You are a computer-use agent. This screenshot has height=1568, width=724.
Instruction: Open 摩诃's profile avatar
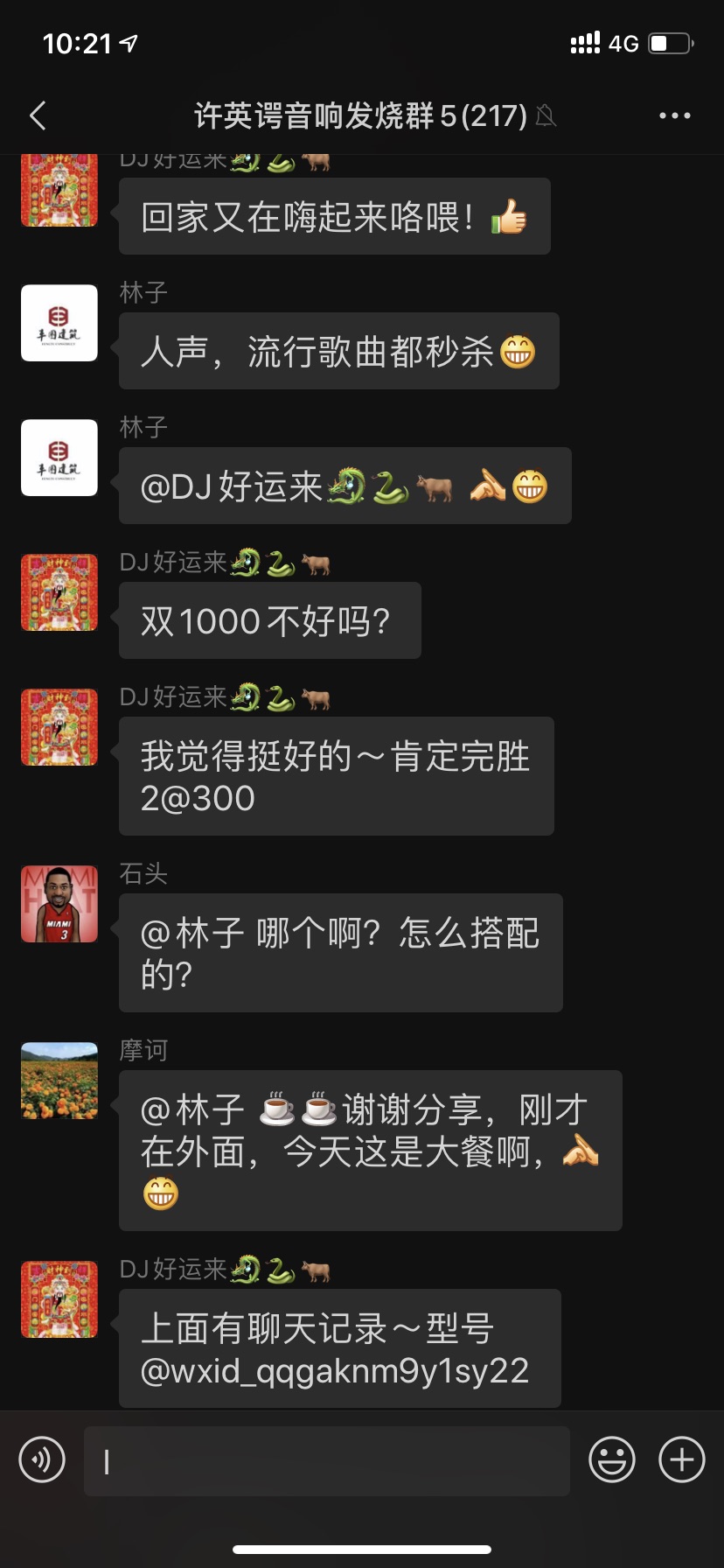(59, 1081)
